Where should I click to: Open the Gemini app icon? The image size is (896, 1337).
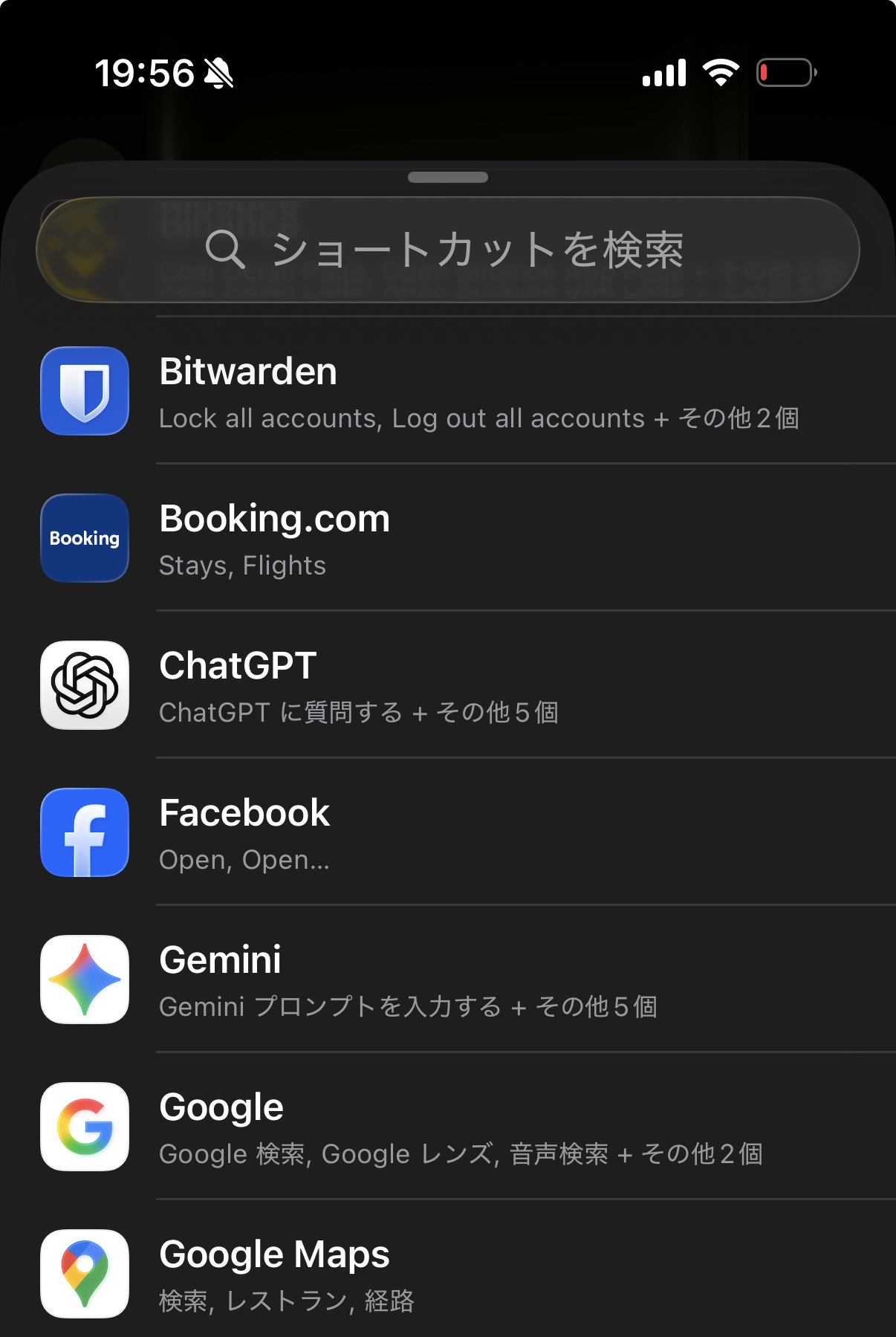tap(84, 979)
